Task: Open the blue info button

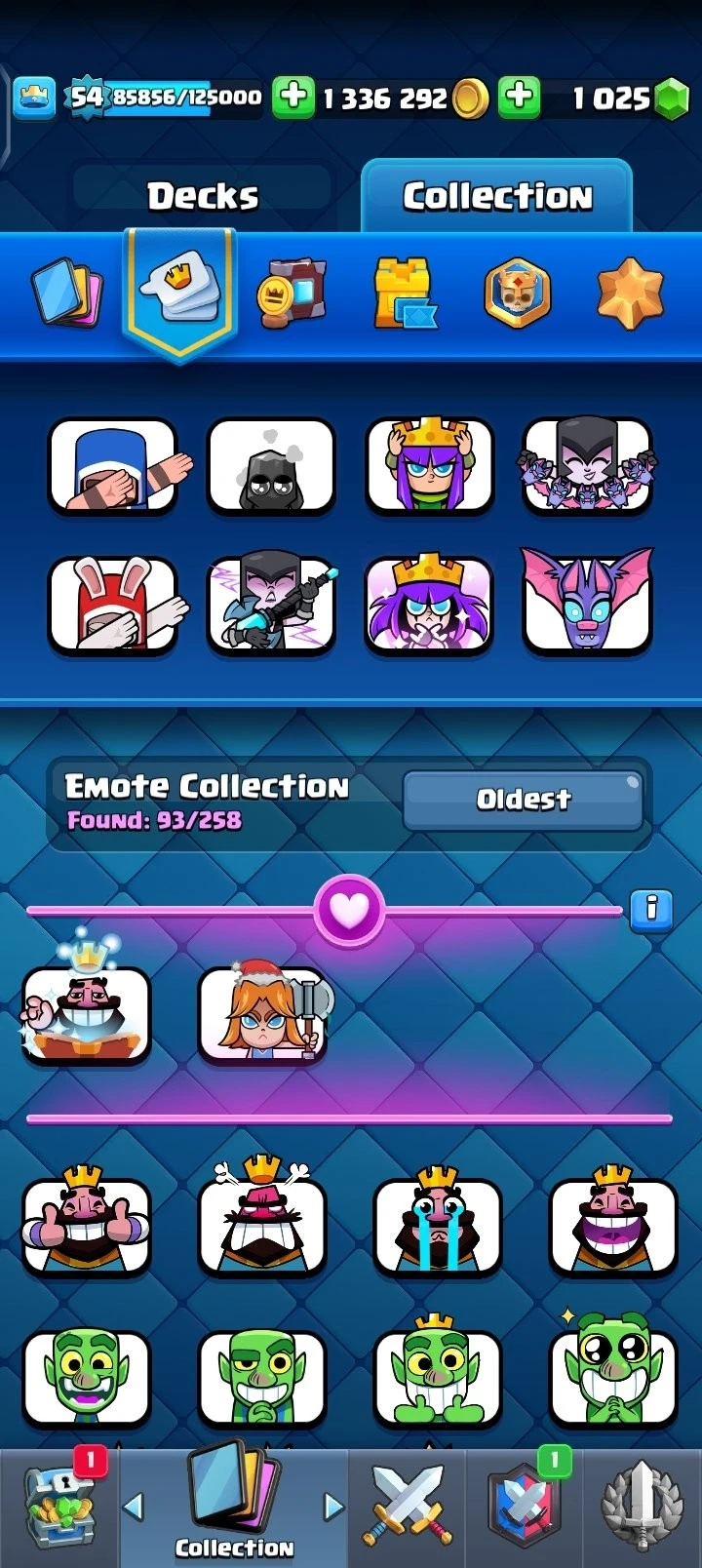Action: 651,910
